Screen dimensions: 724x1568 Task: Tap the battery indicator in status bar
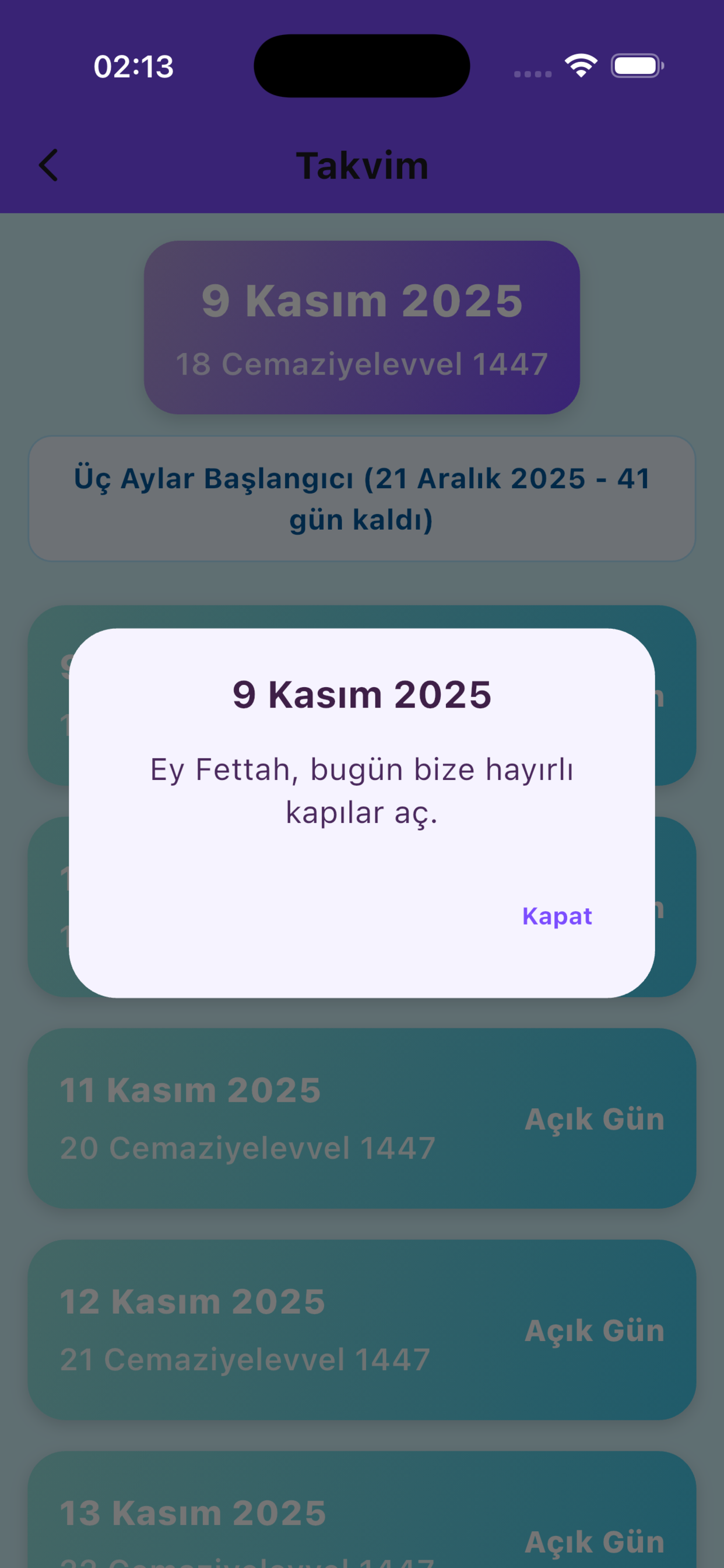click(x=635, y=67)
